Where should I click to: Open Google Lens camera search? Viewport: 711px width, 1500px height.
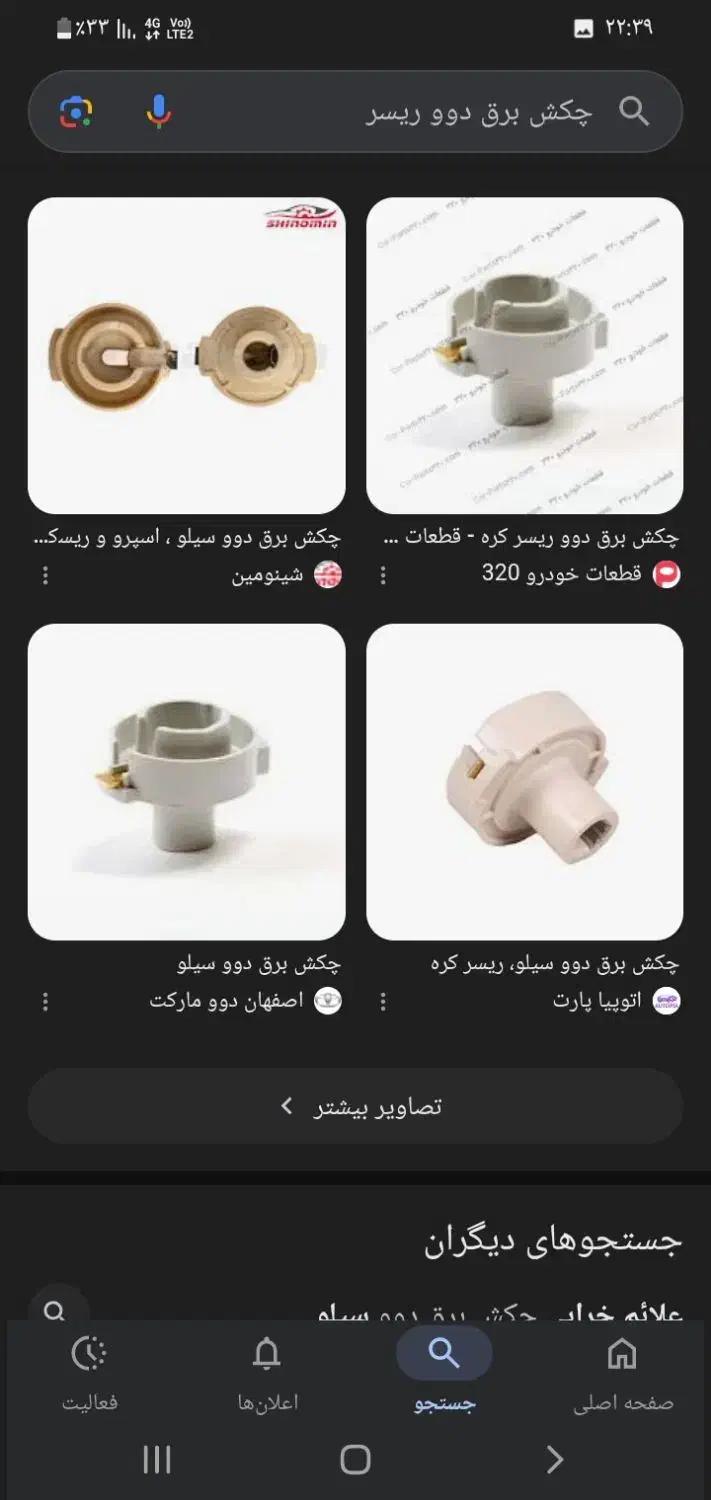coord(76,112)
